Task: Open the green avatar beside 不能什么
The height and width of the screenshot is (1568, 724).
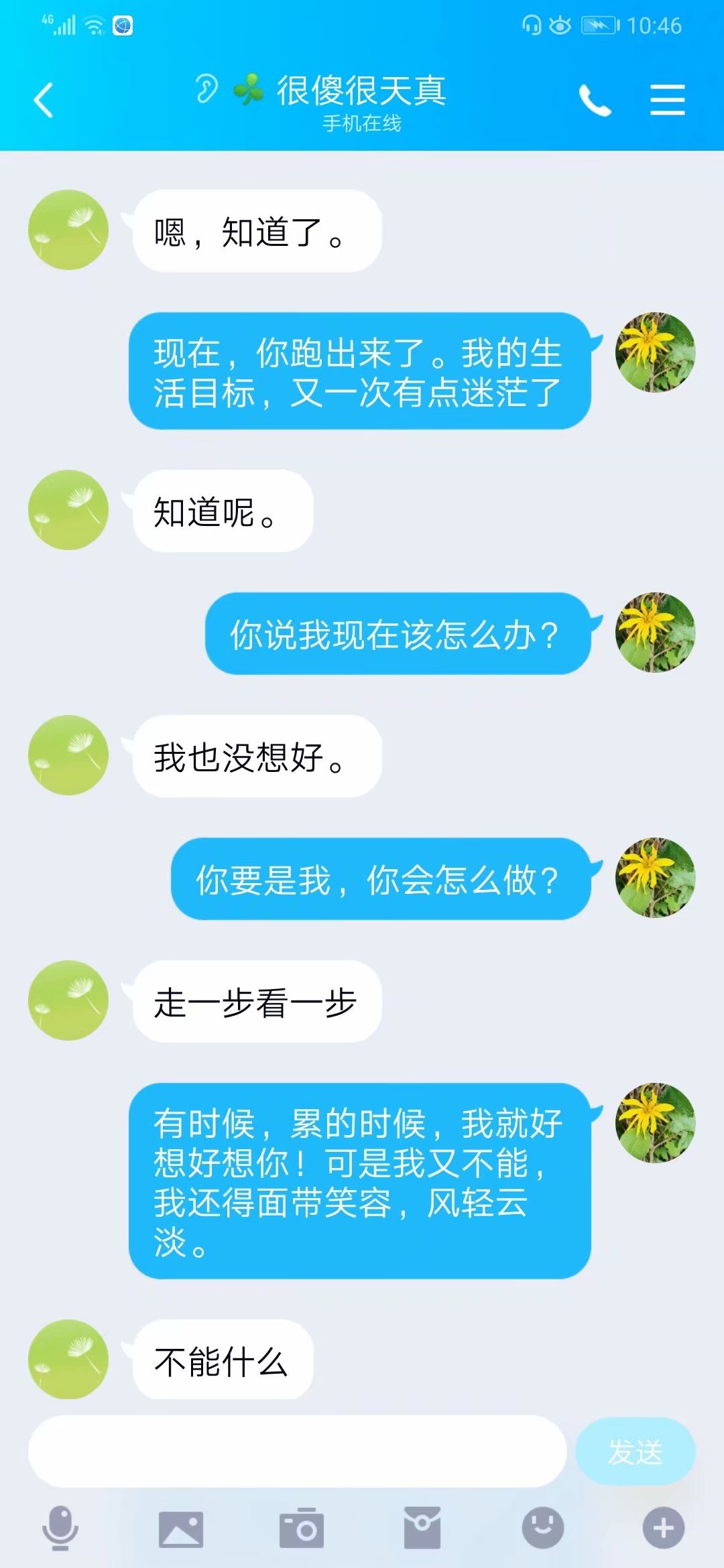Action: pos(68,1359)
